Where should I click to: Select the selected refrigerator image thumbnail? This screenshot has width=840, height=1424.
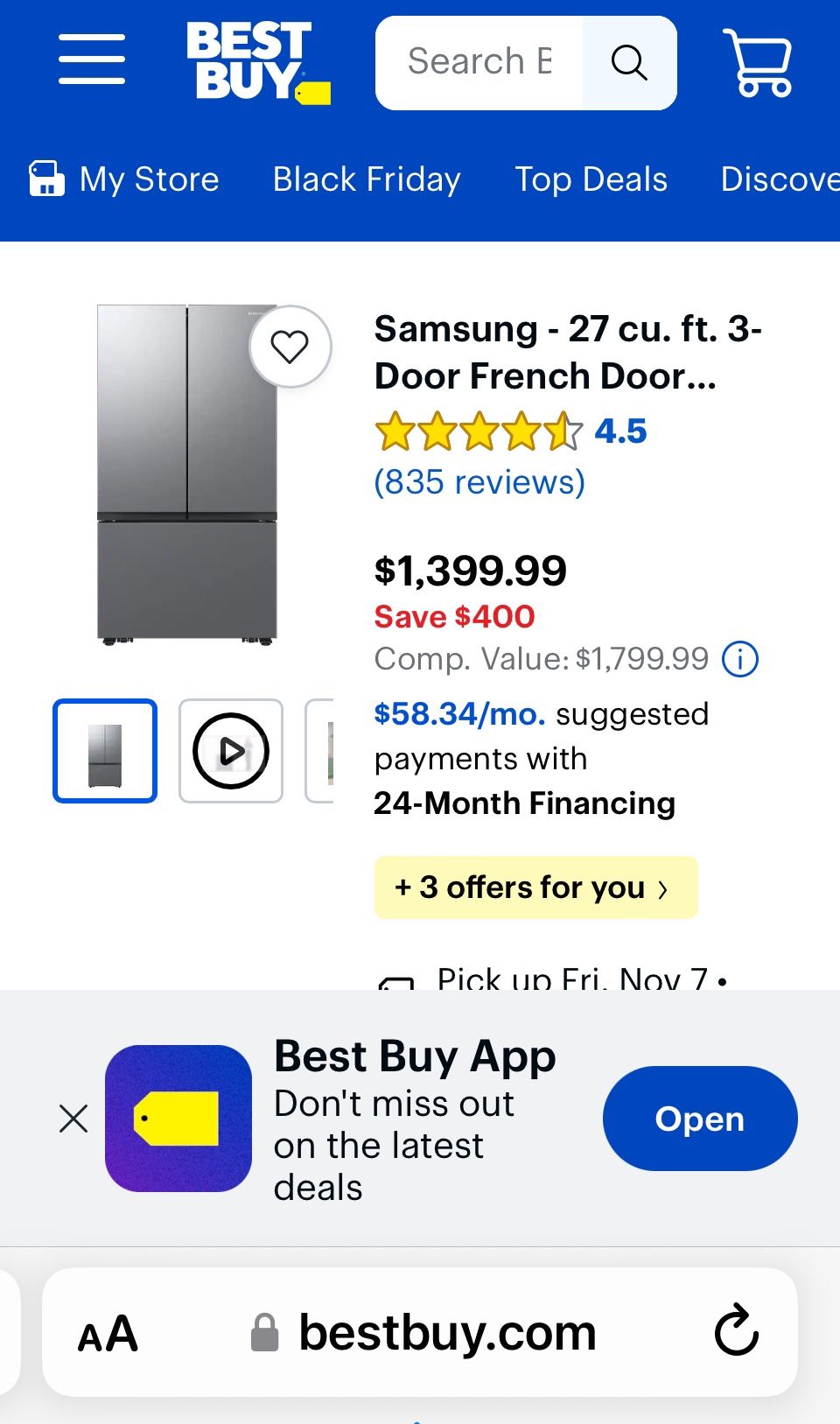click(104, 751)
